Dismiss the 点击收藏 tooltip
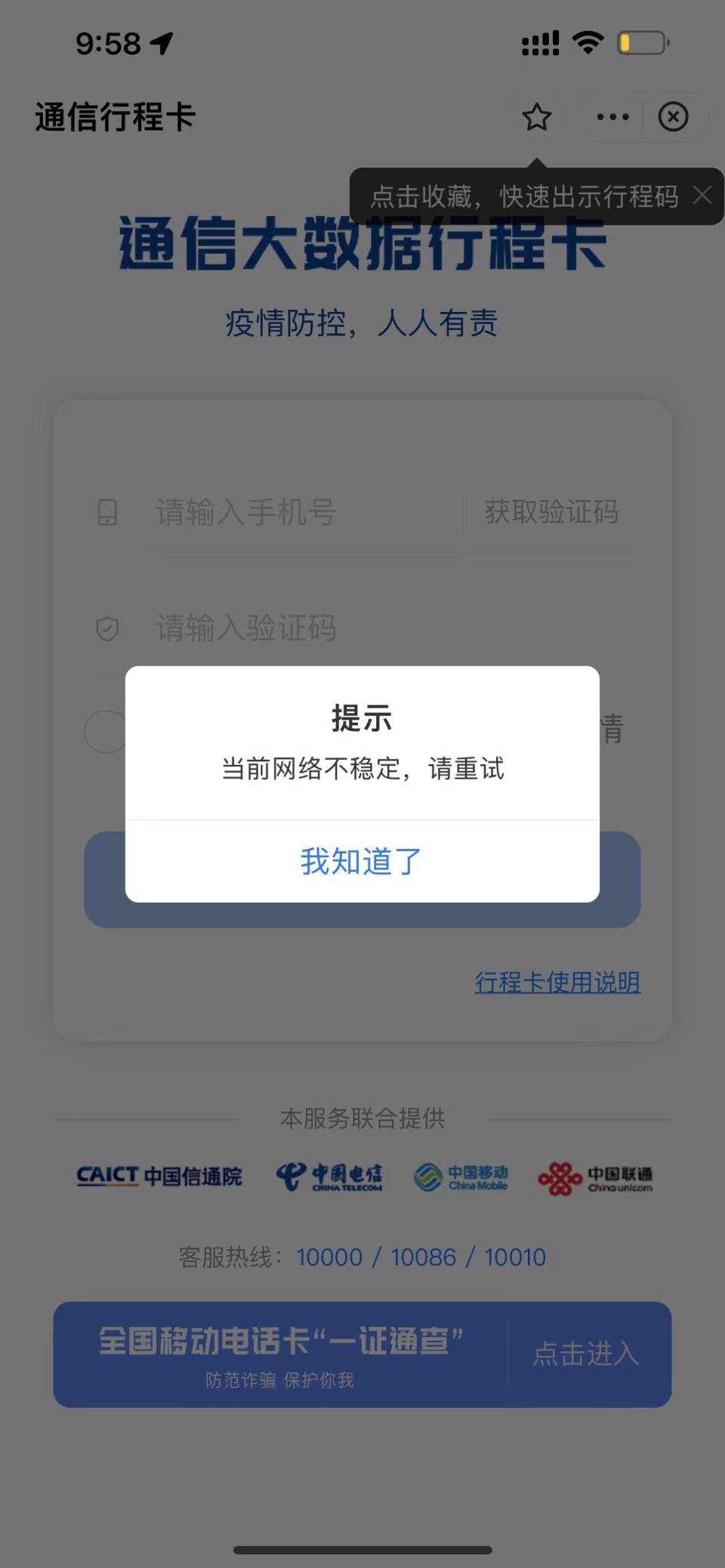This screenshot has height=1568, width=725. point(702,196)
